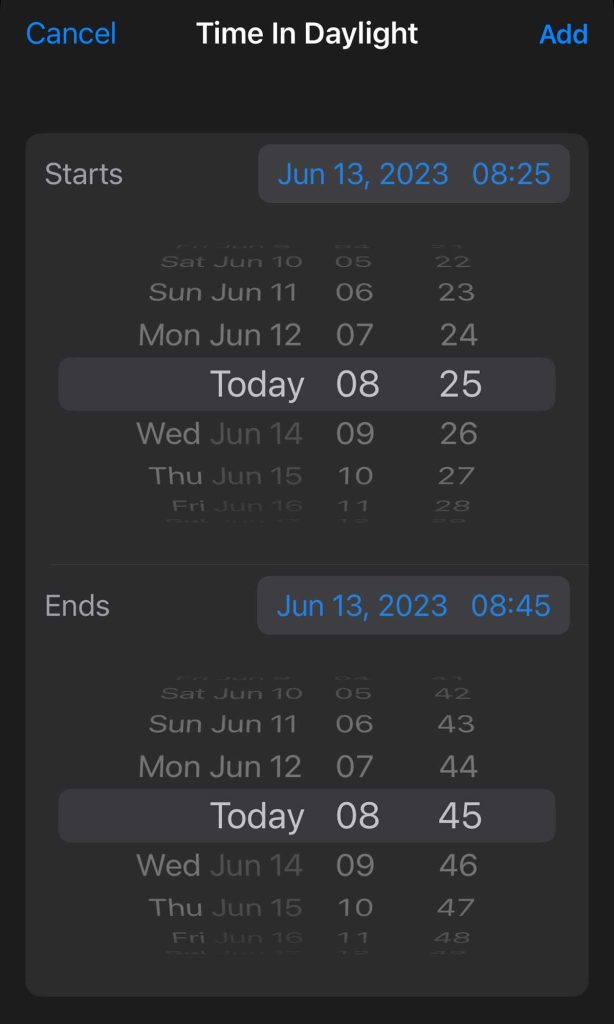Tap the Ends date and time field
The image size is (614, 1024).
tap(413, 606)
